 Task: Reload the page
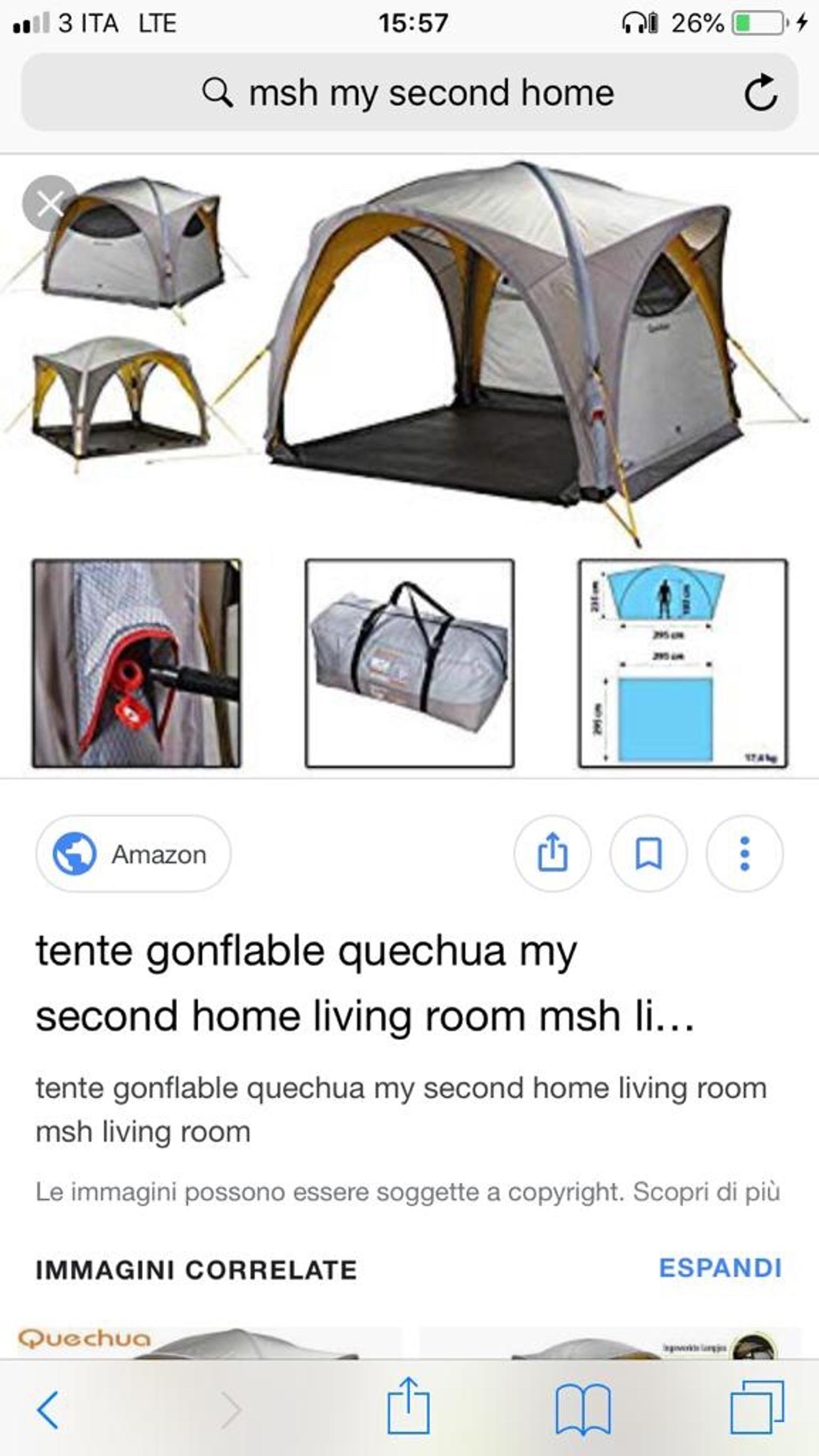[x=760, y=93]
